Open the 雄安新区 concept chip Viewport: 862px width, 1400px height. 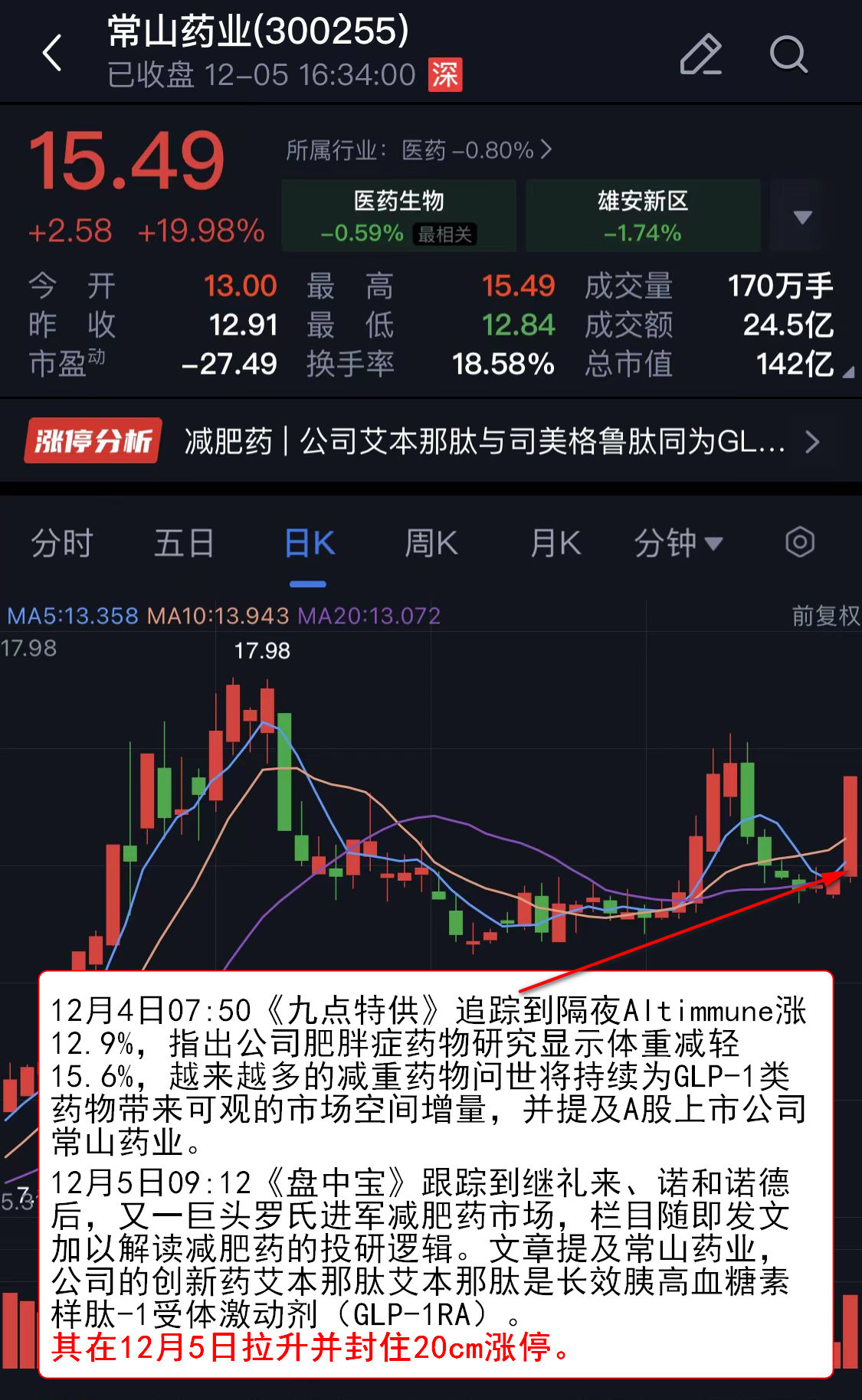pyautogui.click(x=642, y=215)
